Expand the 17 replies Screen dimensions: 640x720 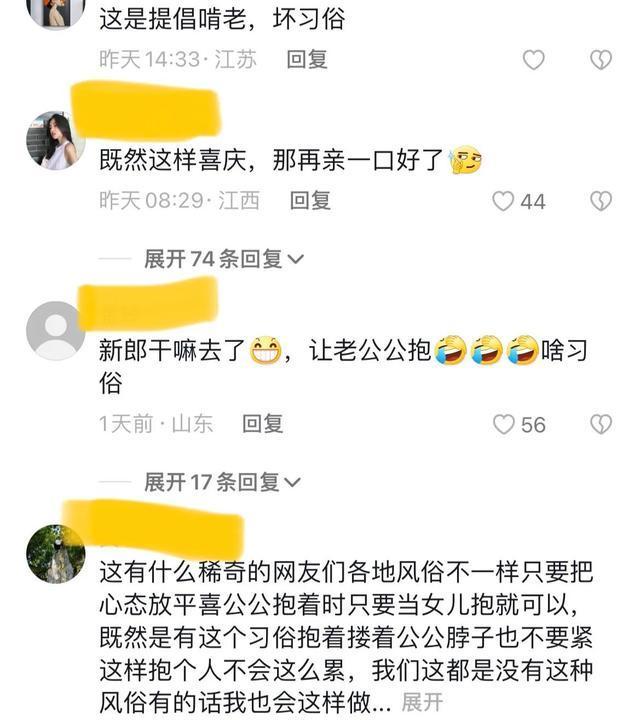[222, 482]
